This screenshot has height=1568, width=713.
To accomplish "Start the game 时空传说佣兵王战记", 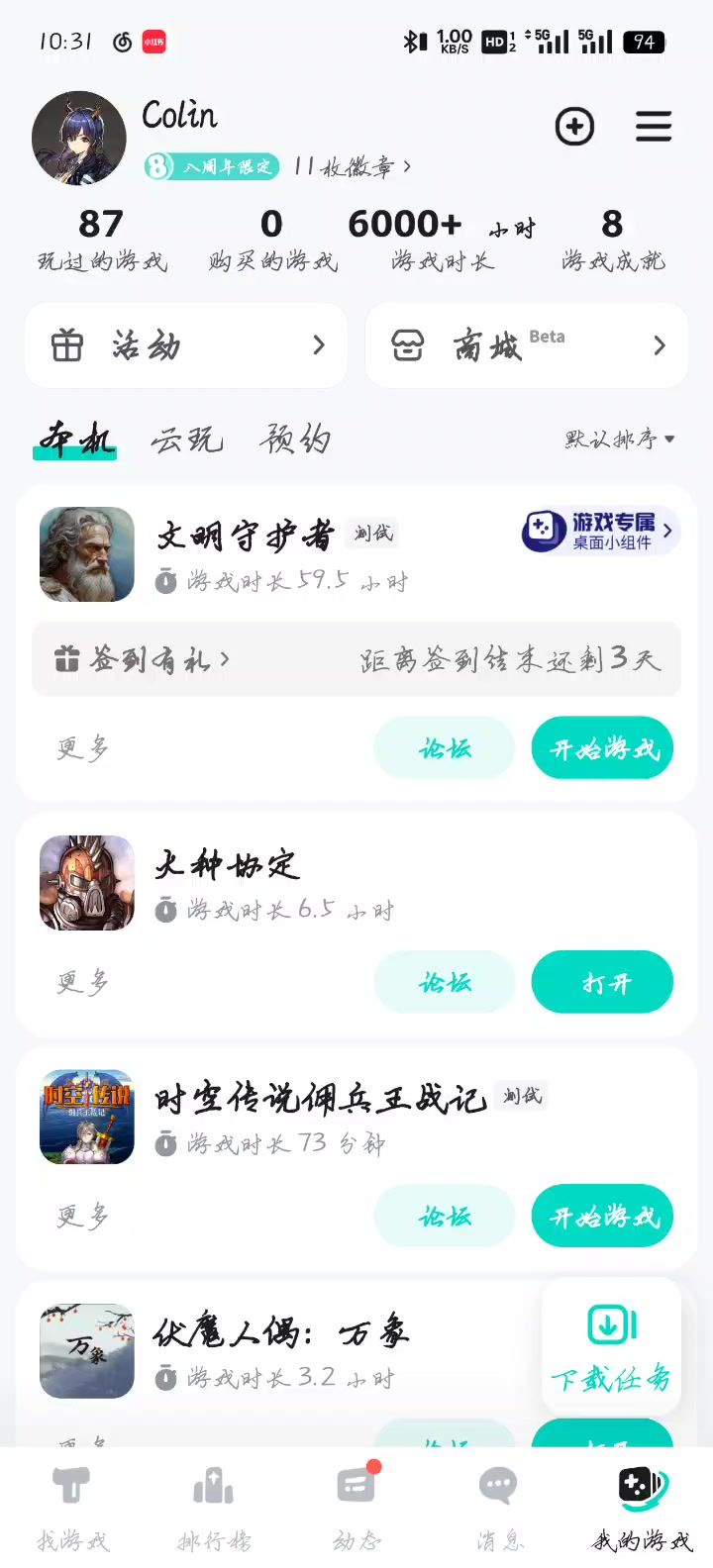I will click(x=602, y=1217).
